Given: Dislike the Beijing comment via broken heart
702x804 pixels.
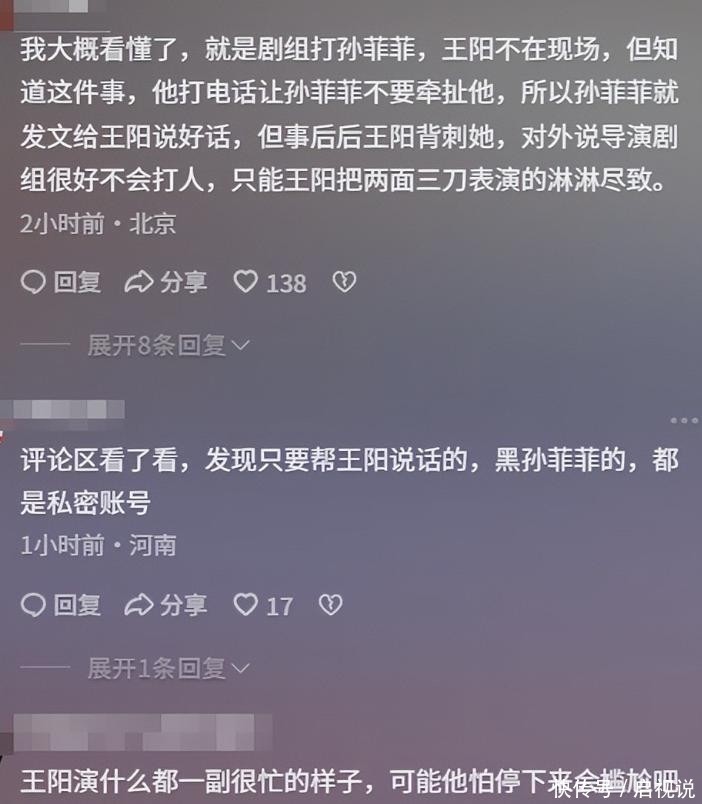Looking at the screenshot, I should (x=344, y=283).
